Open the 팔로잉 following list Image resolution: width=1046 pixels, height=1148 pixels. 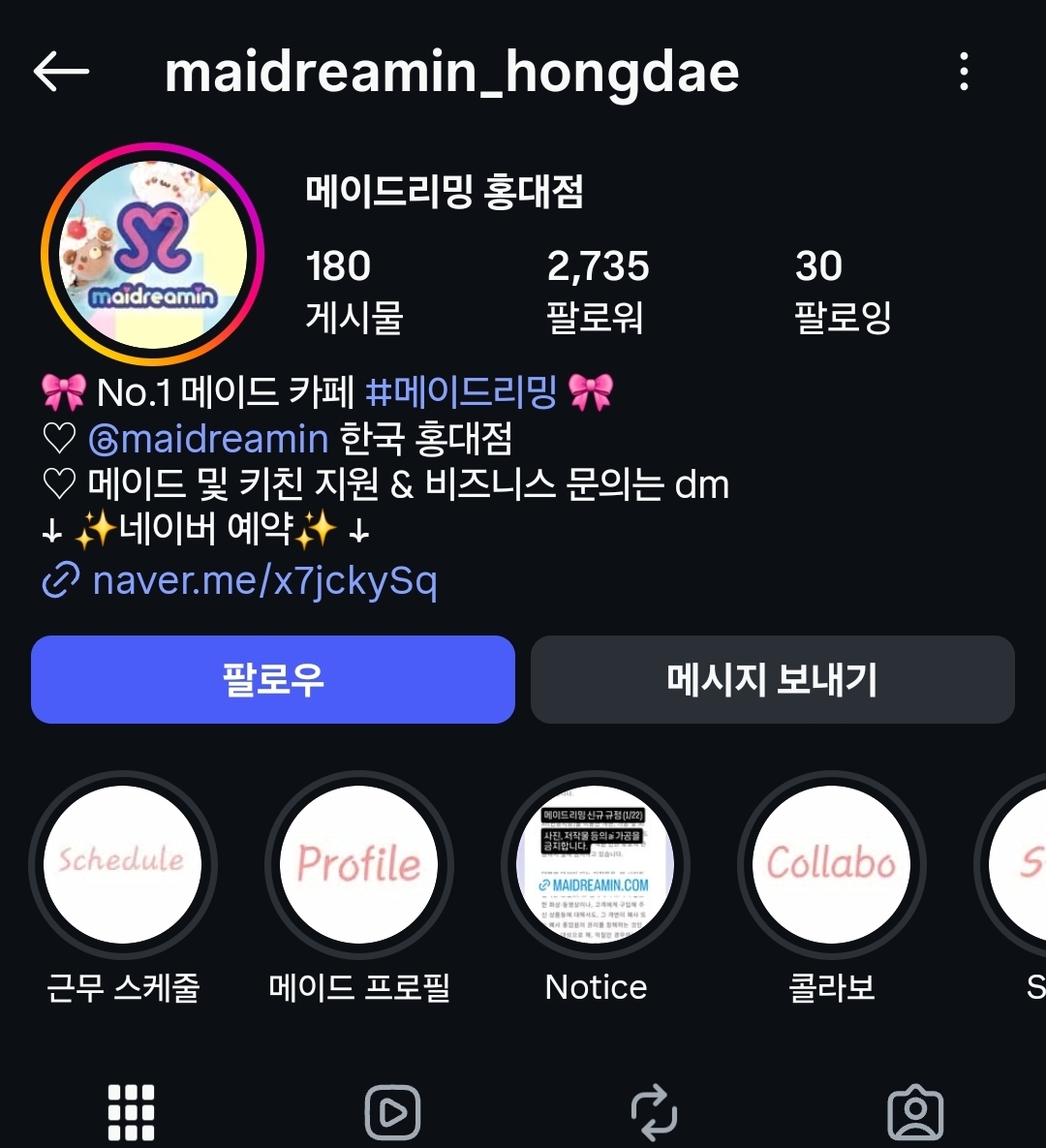point(842,290)
